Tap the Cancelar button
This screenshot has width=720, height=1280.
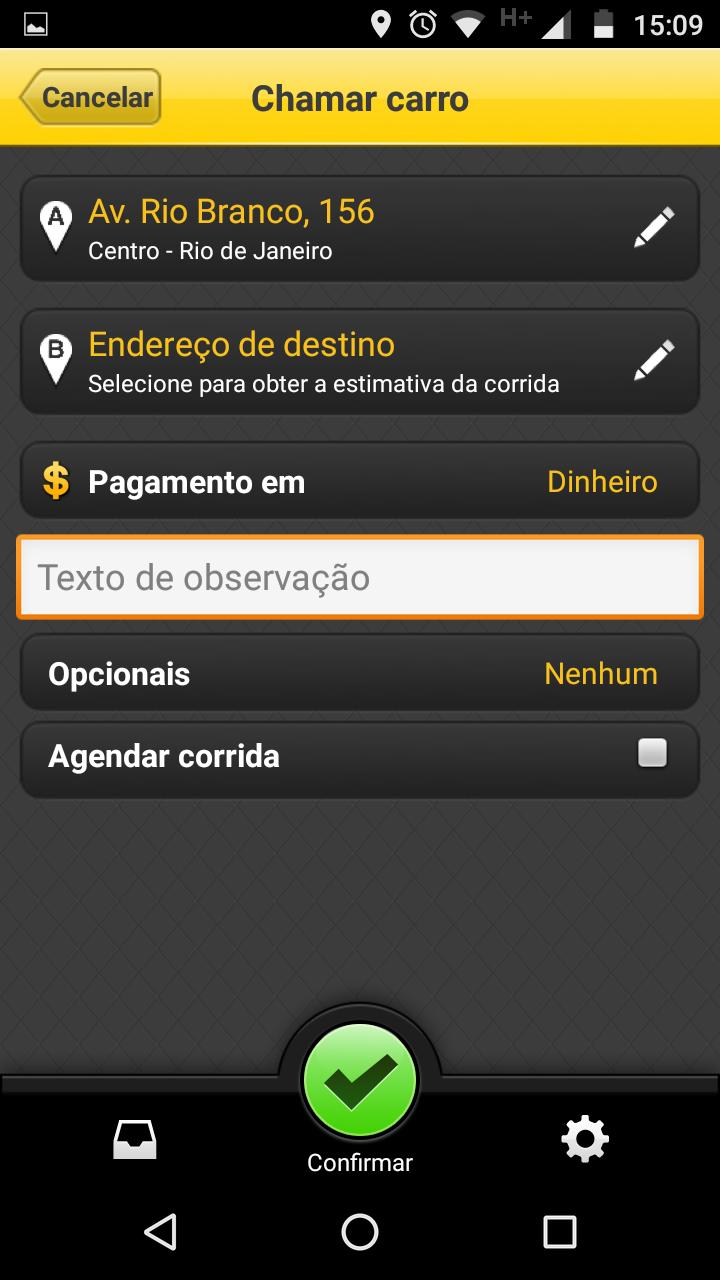coord(90,97)
